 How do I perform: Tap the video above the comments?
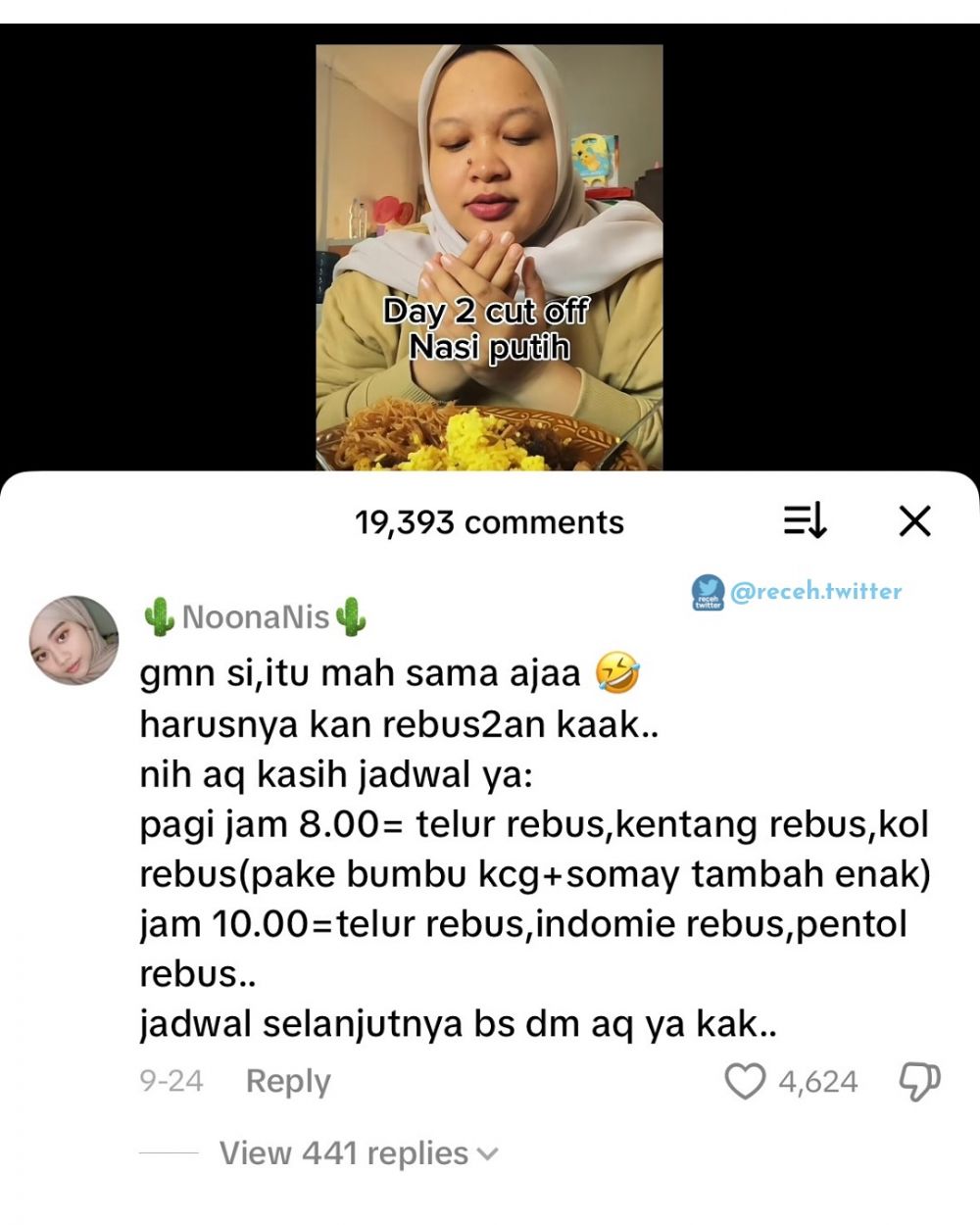(x=489, y=257)
